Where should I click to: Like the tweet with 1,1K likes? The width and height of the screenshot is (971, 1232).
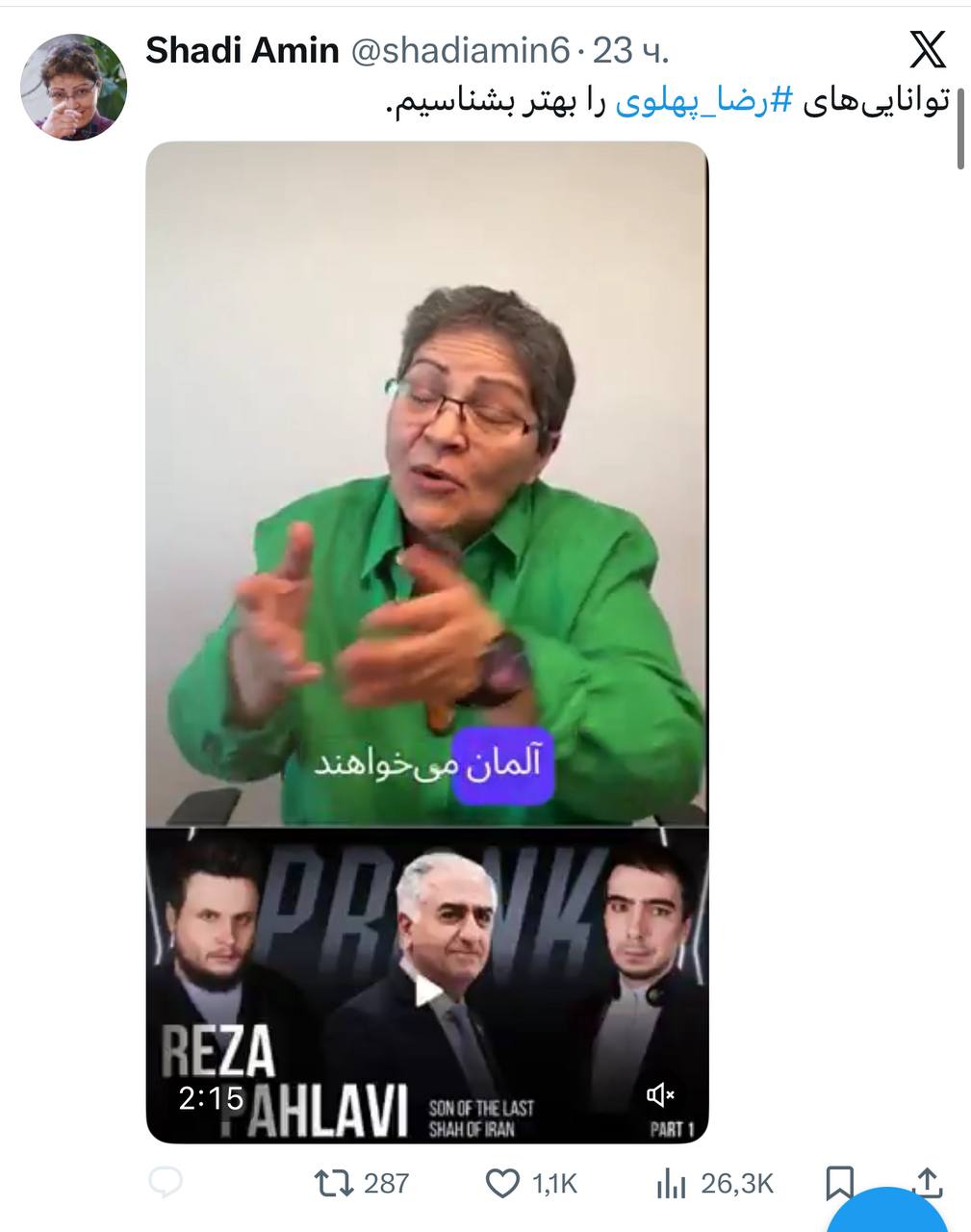(x=502, y=1183)
